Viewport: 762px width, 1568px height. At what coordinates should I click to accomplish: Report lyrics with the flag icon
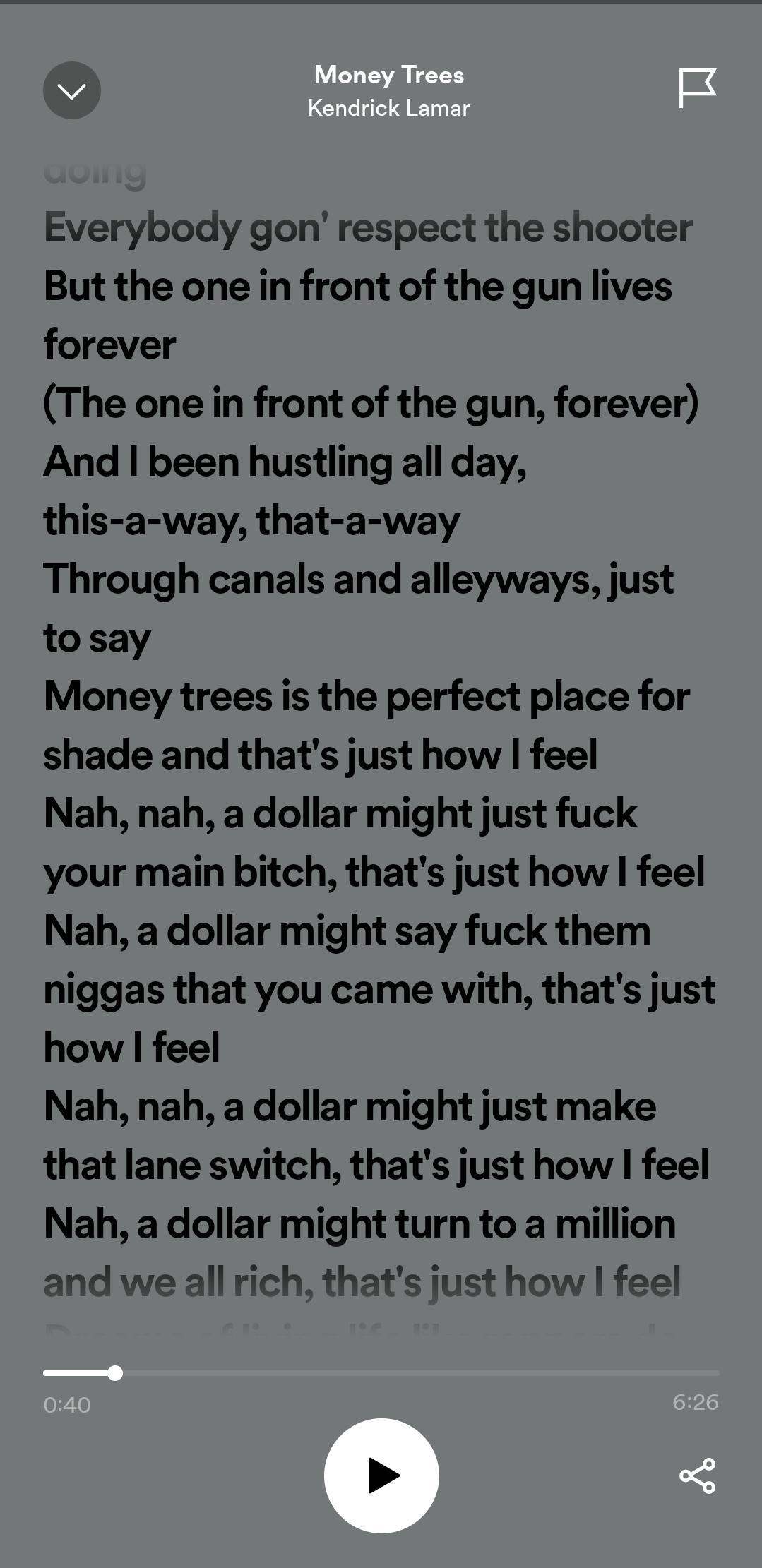click(697, 88)
